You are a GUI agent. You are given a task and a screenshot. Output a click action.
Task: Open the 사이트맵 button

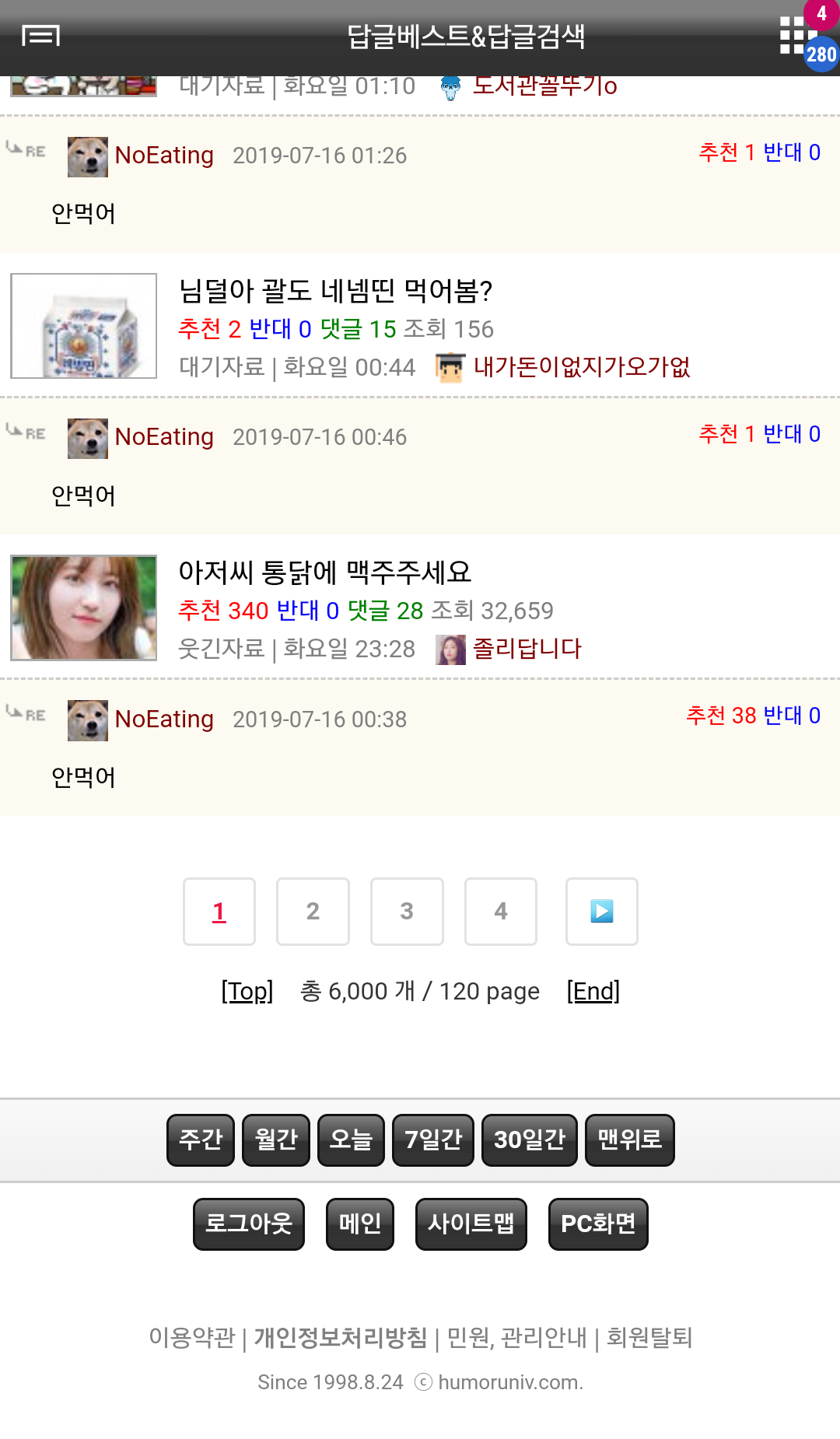tap(471, 1224)
